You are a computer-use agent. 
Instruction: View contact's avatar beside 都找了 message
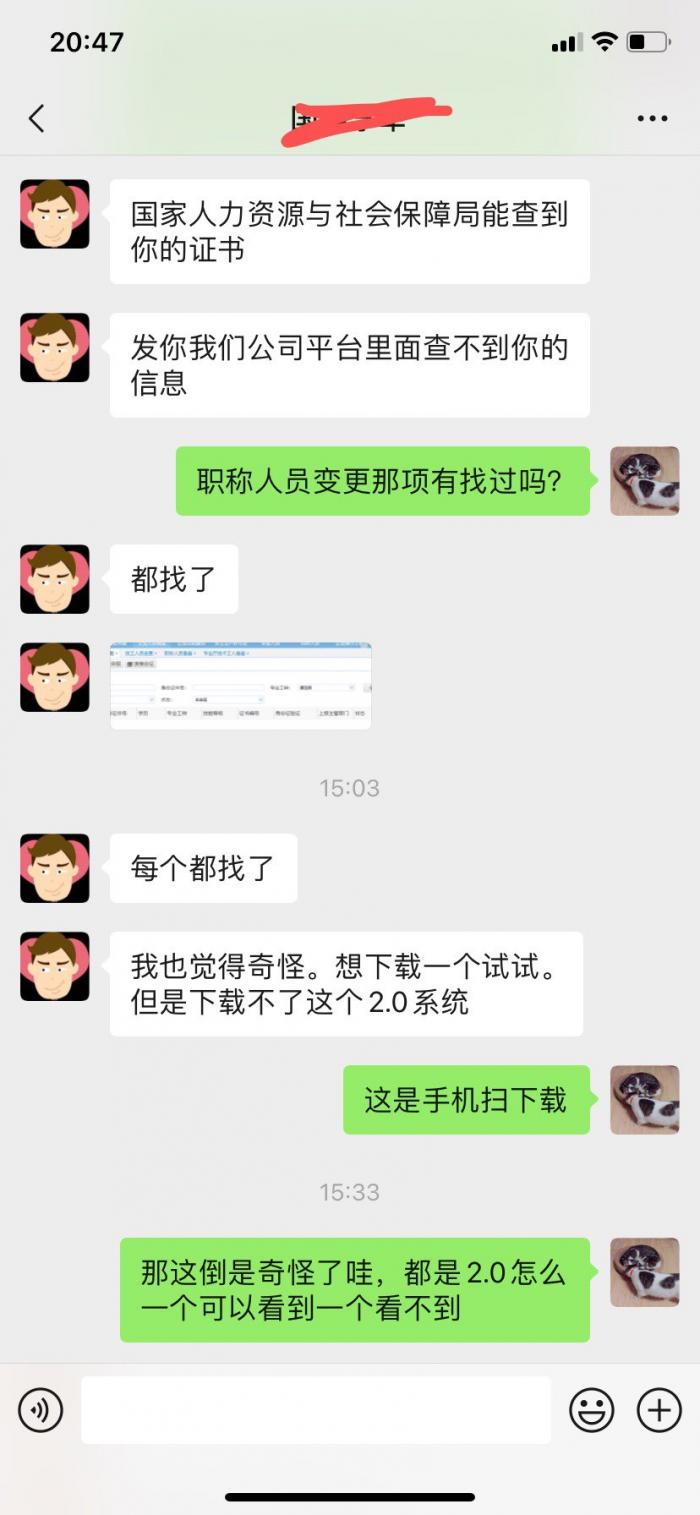55,579
